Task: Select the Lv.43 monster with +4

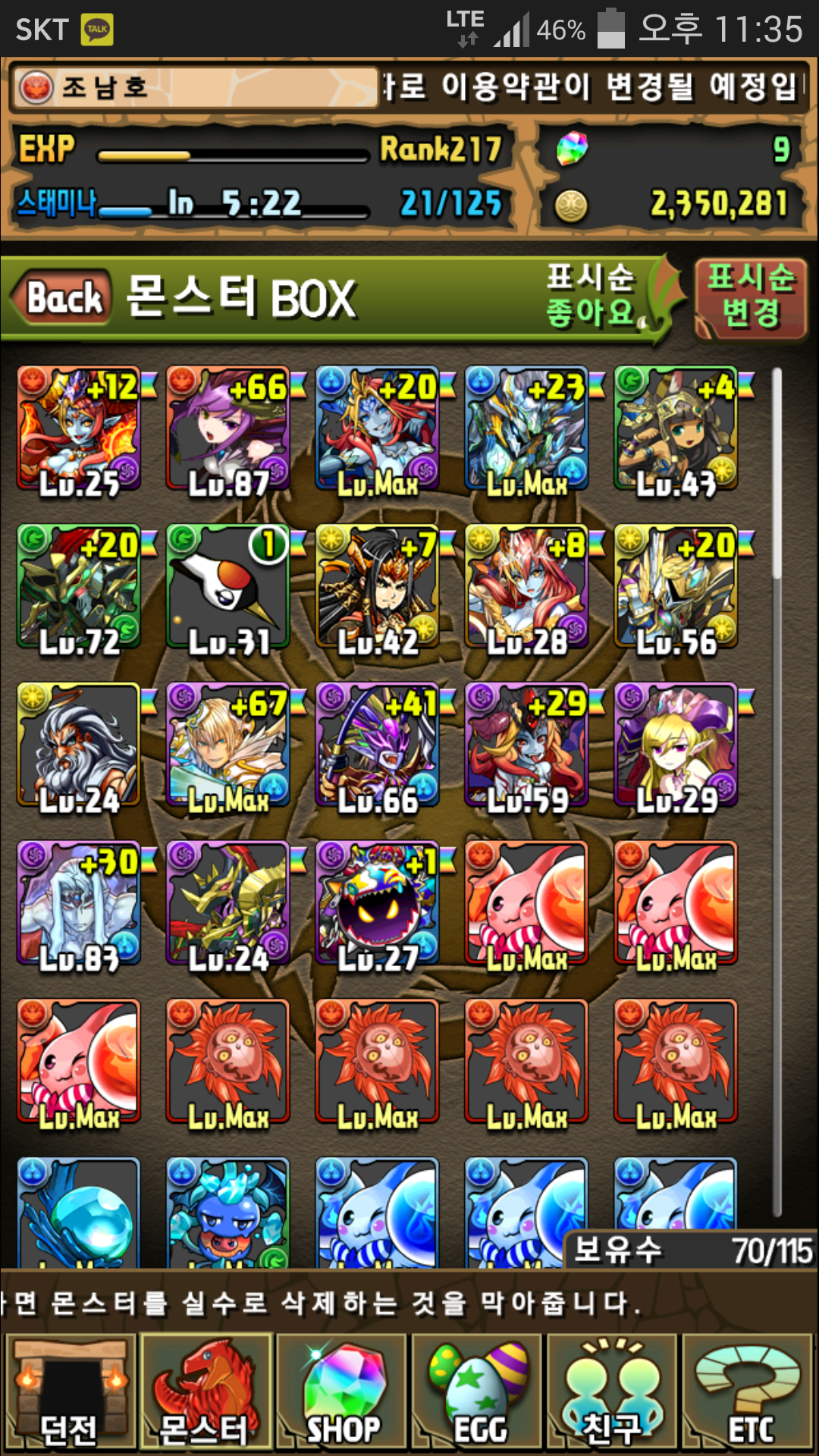Action: point(676,429)
